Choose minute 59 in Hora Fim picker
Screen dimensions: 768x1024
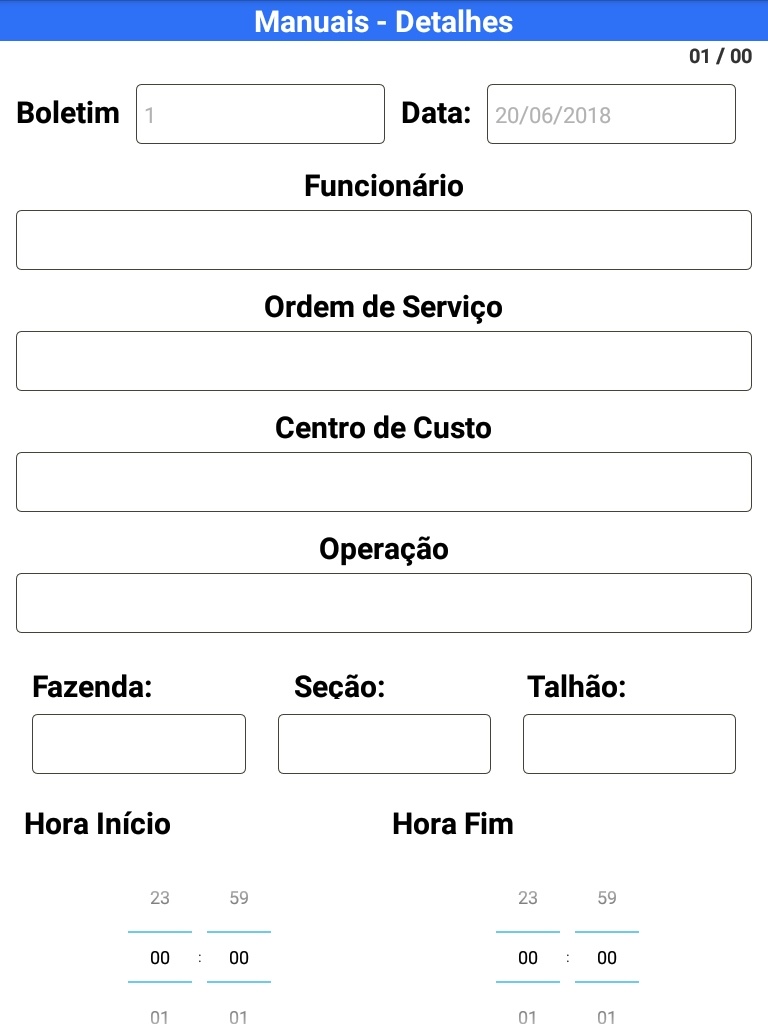[x=607, y=898]
